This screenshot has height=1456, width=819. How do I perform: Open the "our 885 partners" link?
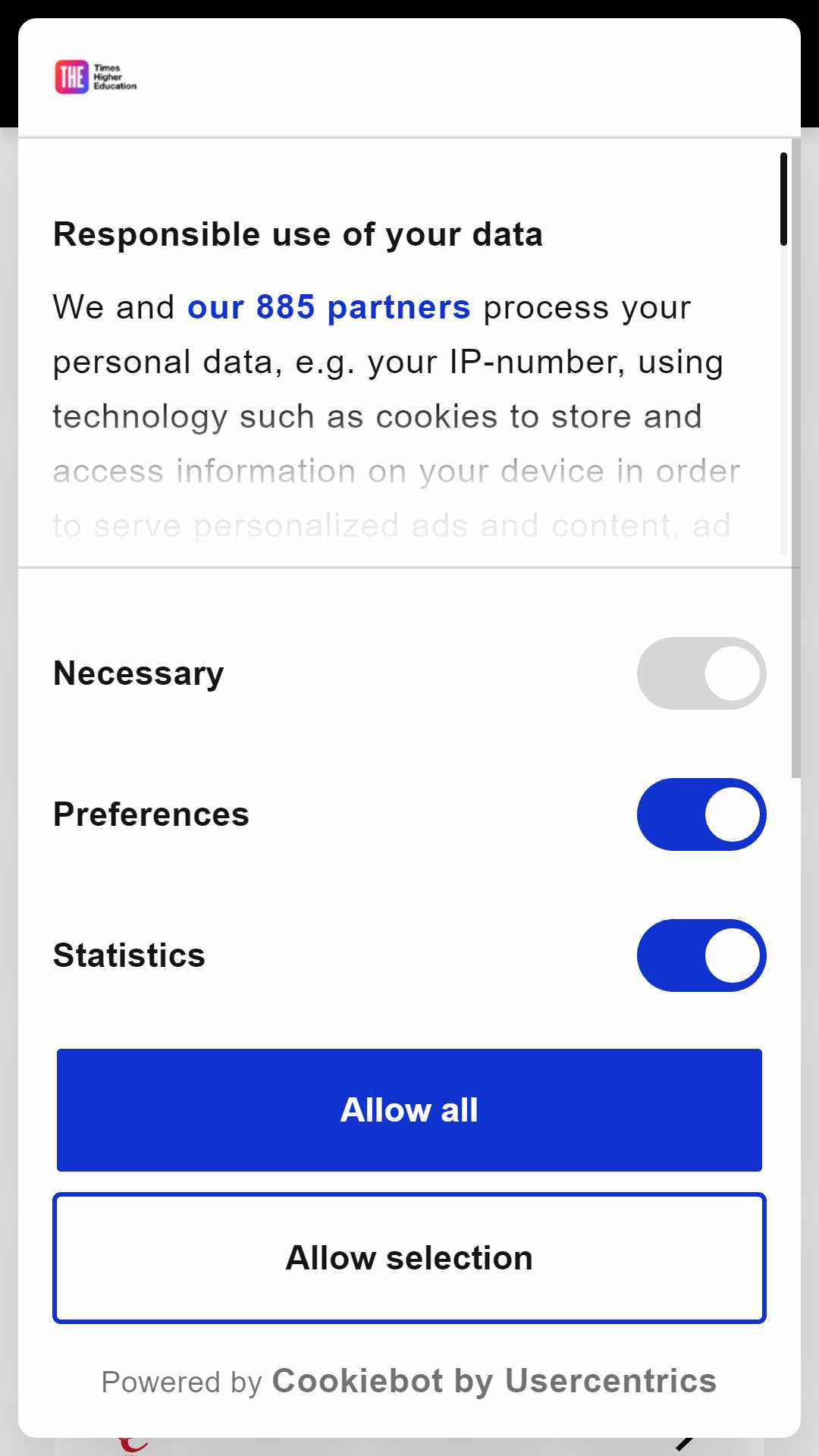[329, 308]
